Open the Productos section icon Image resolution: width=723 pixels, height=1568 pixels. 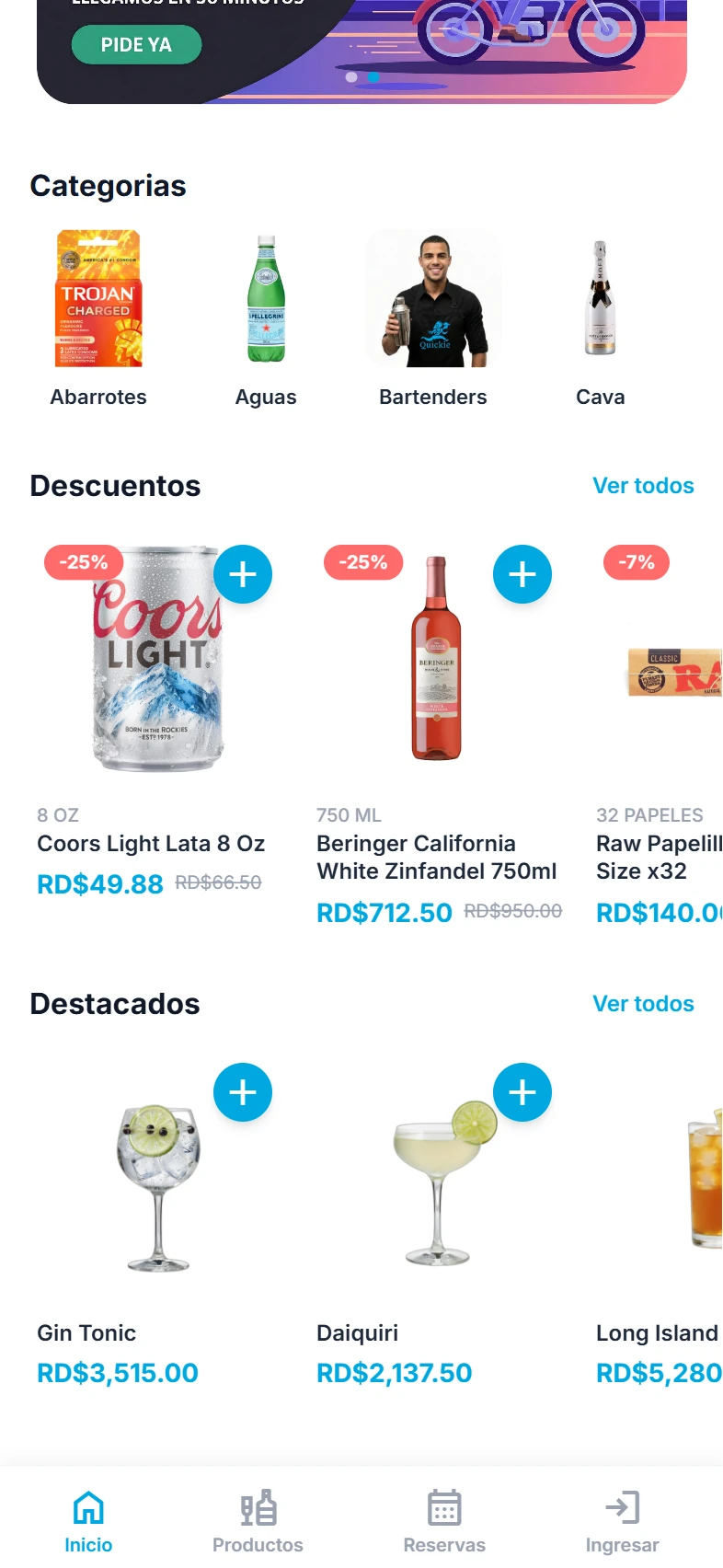258,1506
